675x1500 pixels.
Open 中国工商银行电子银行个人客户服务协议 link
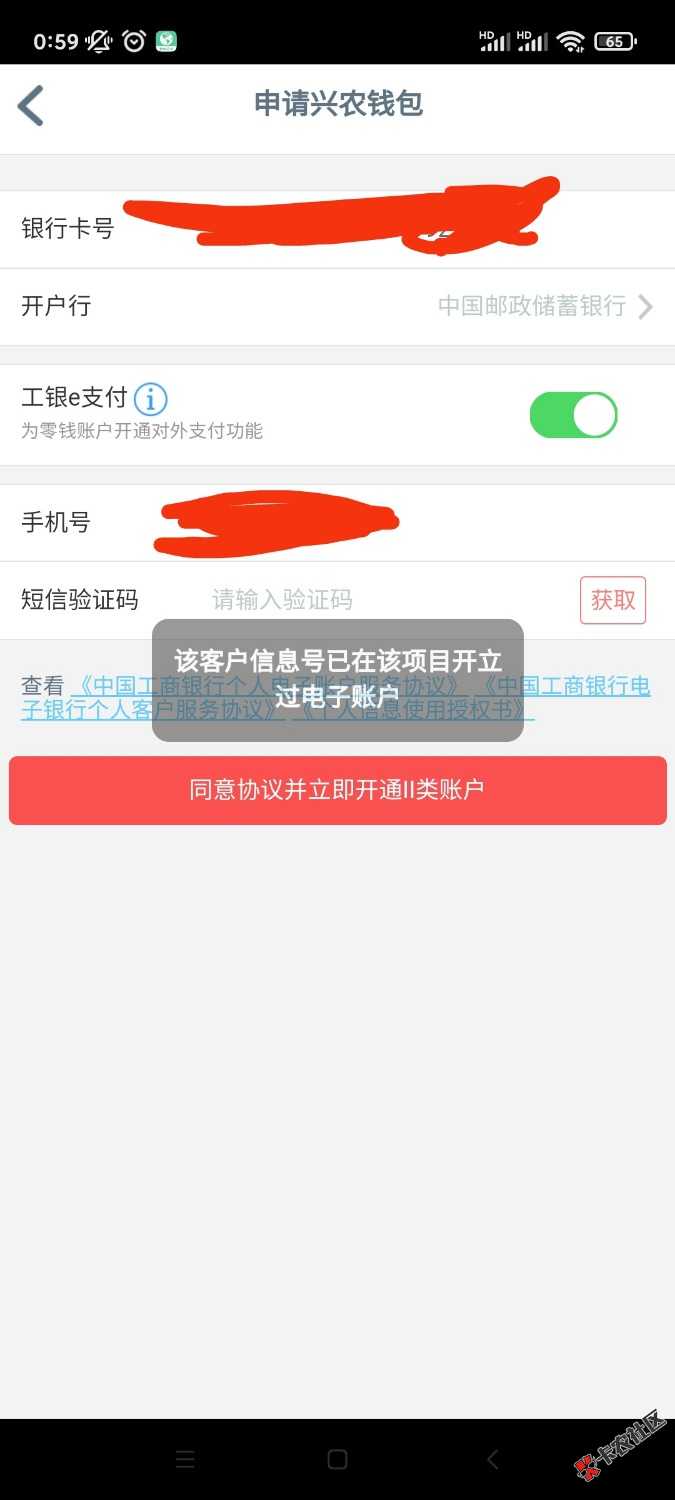click(570, 687)
